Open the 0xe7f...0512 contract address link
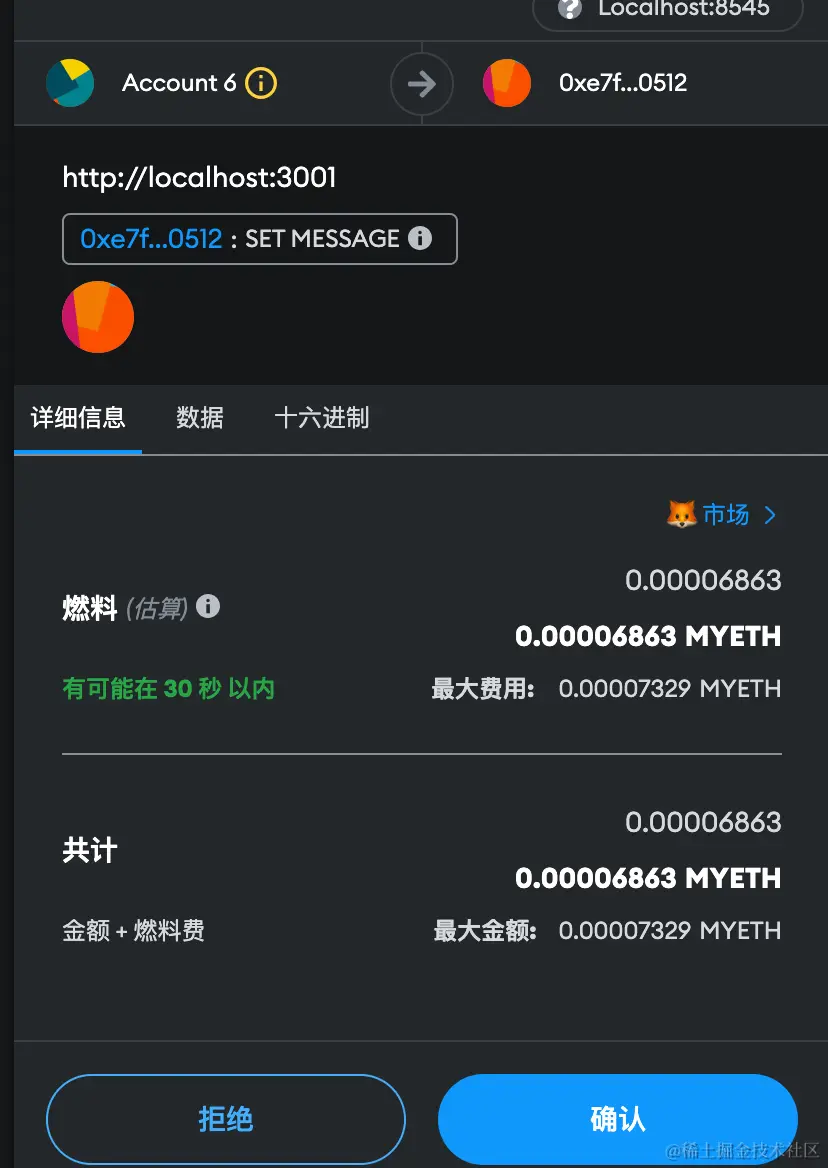The image size is (828, 1168). pos(151,239)
